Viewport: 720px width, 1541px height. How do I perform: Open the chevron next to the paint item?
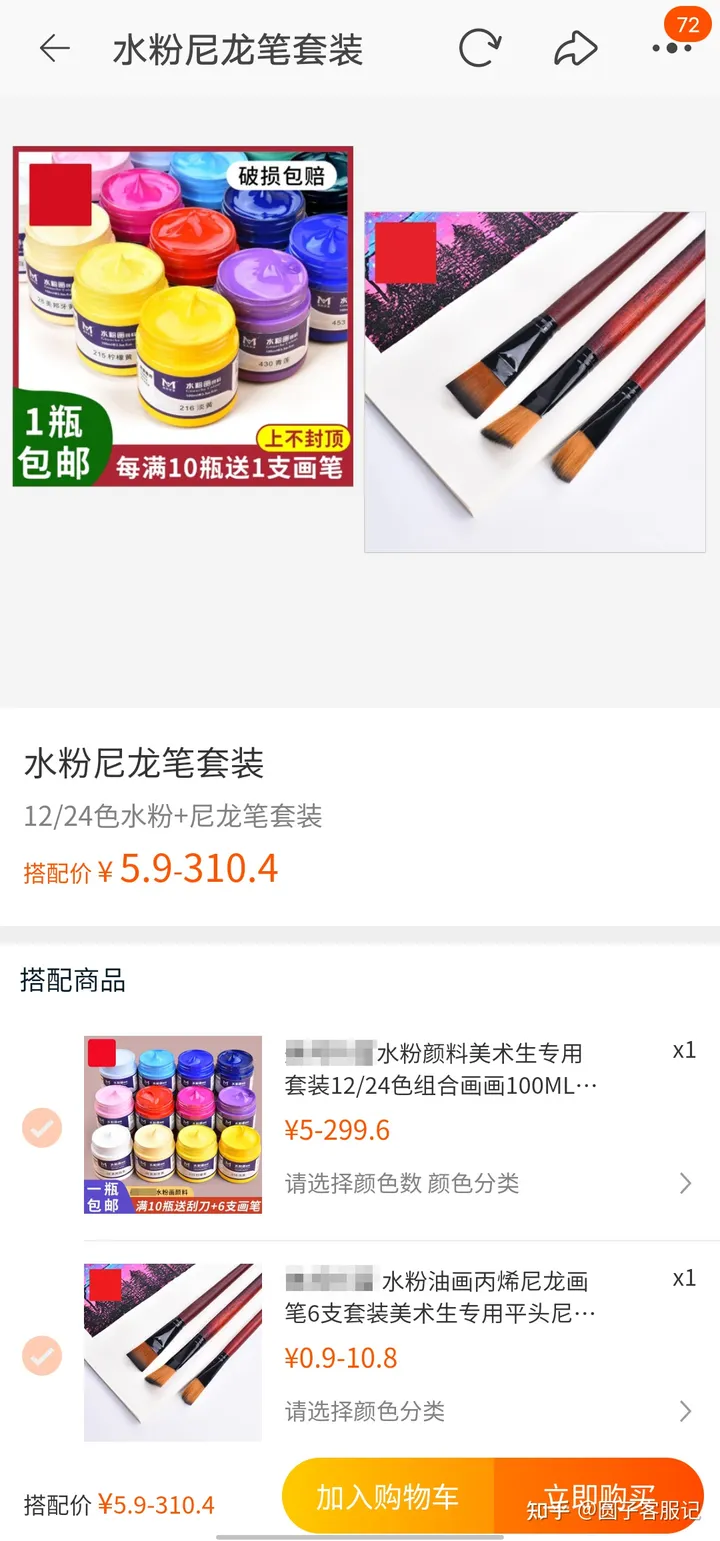click(684, 1183)
